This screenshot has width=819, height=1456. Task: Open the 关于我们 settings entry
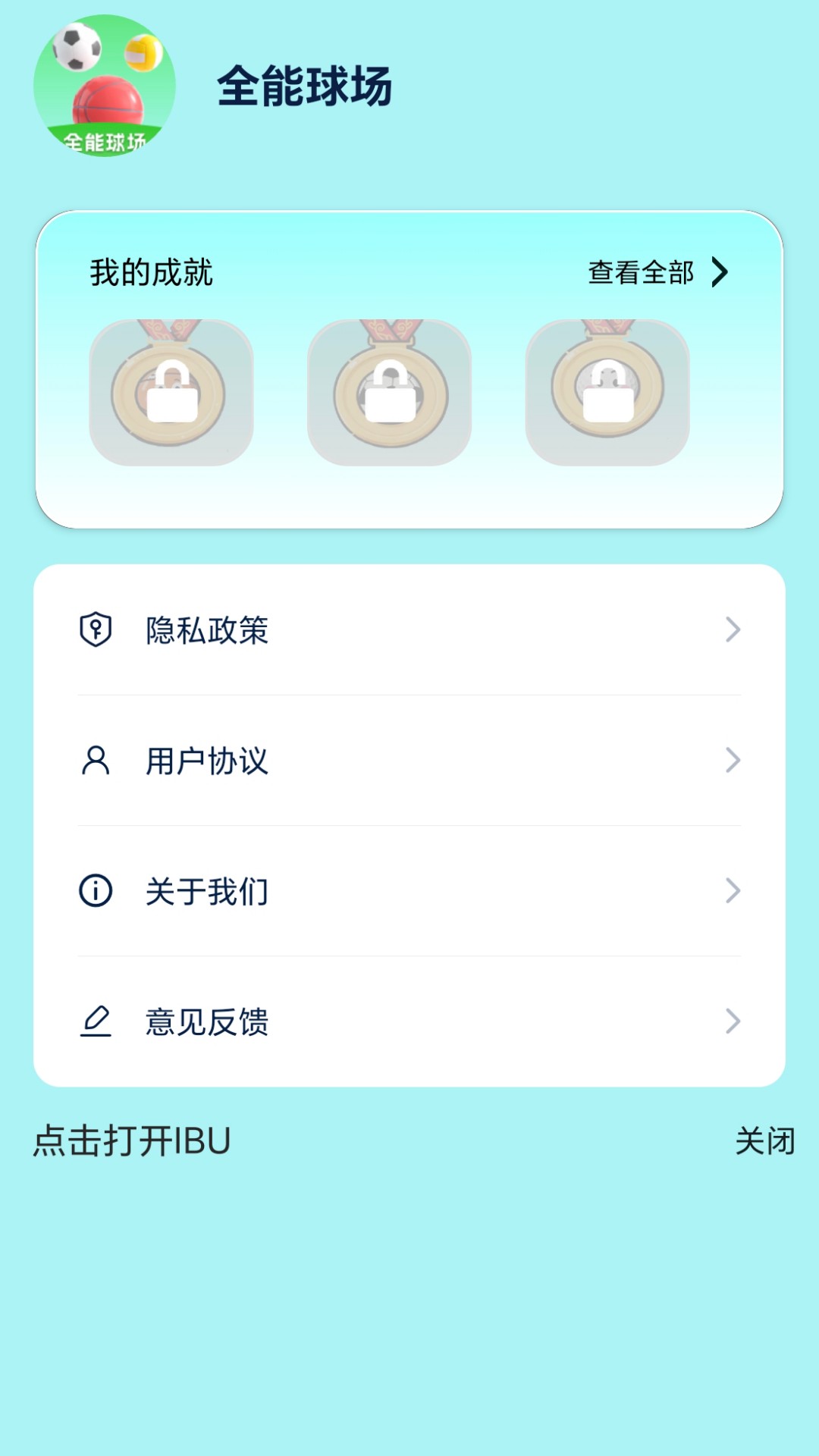[409, 892]
